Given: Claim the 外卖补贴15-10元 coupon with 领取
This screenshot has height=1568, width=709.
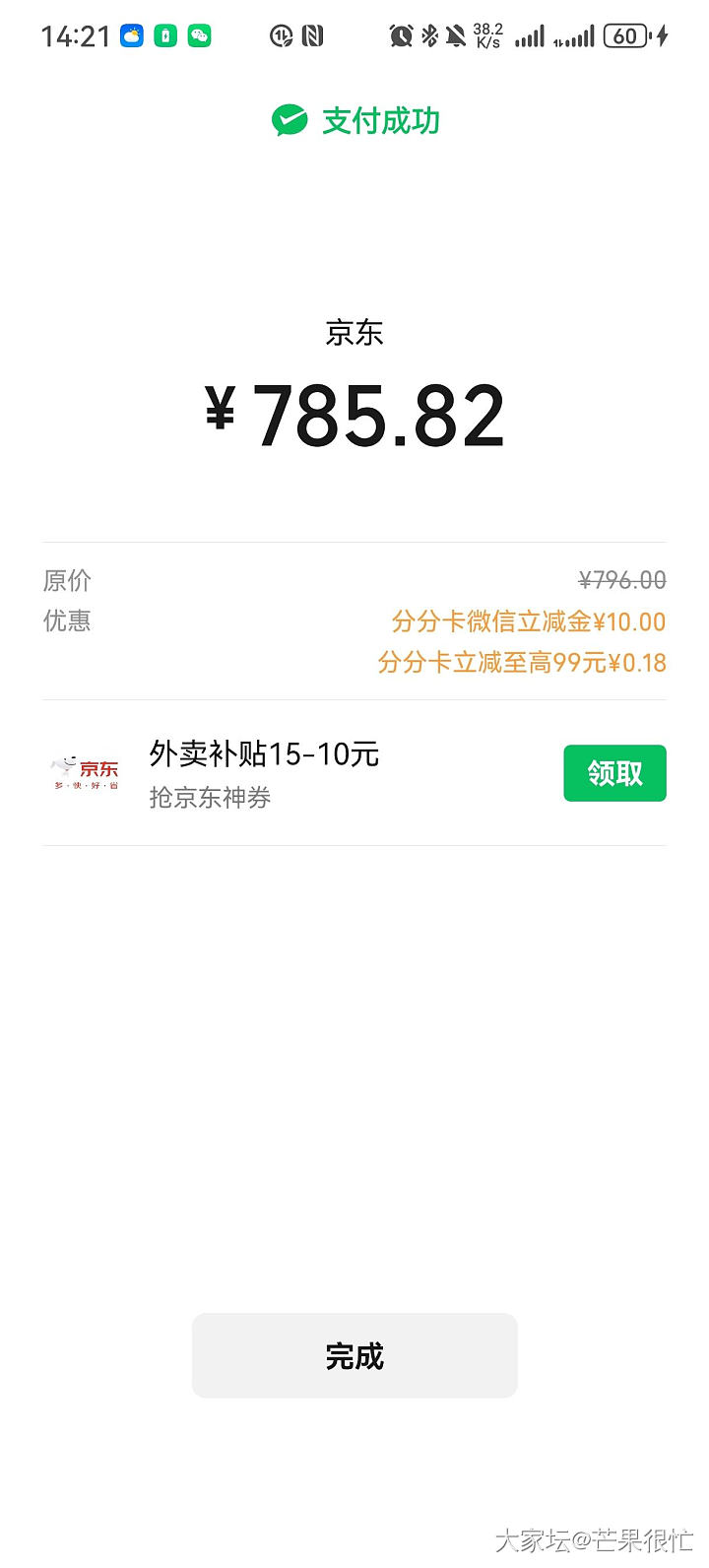Looking at the screenshot, I should click(x=614, y=773).
